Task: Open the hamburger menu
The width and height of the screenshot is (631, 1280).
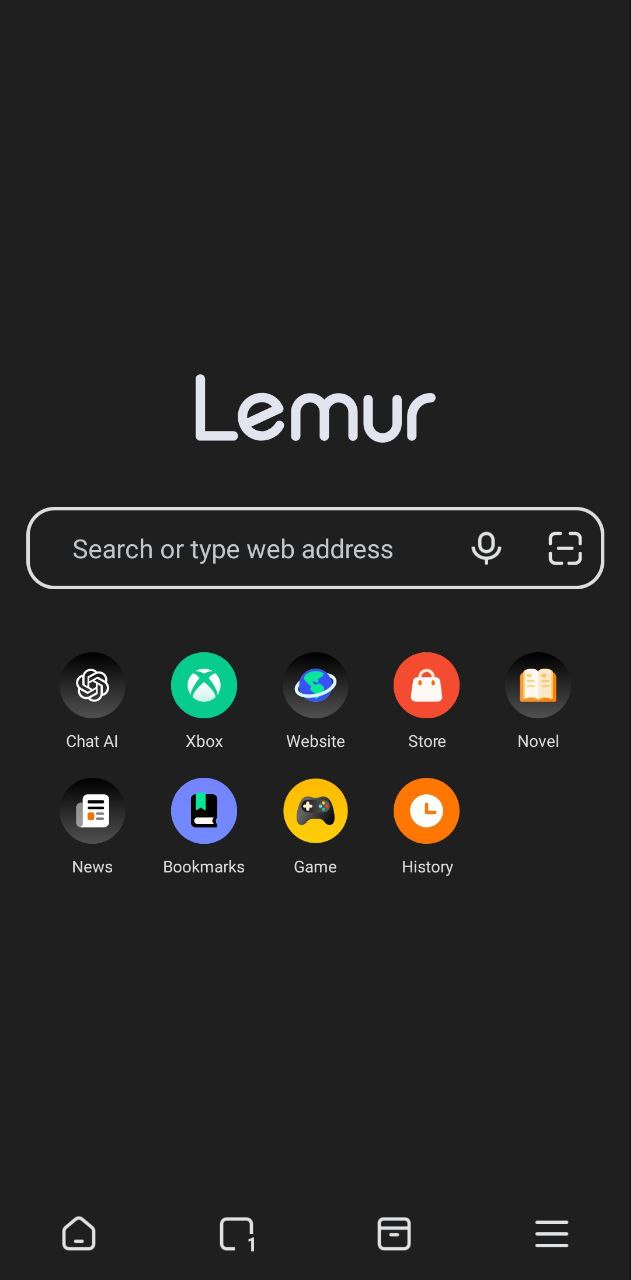Action: click(551, 1234)
